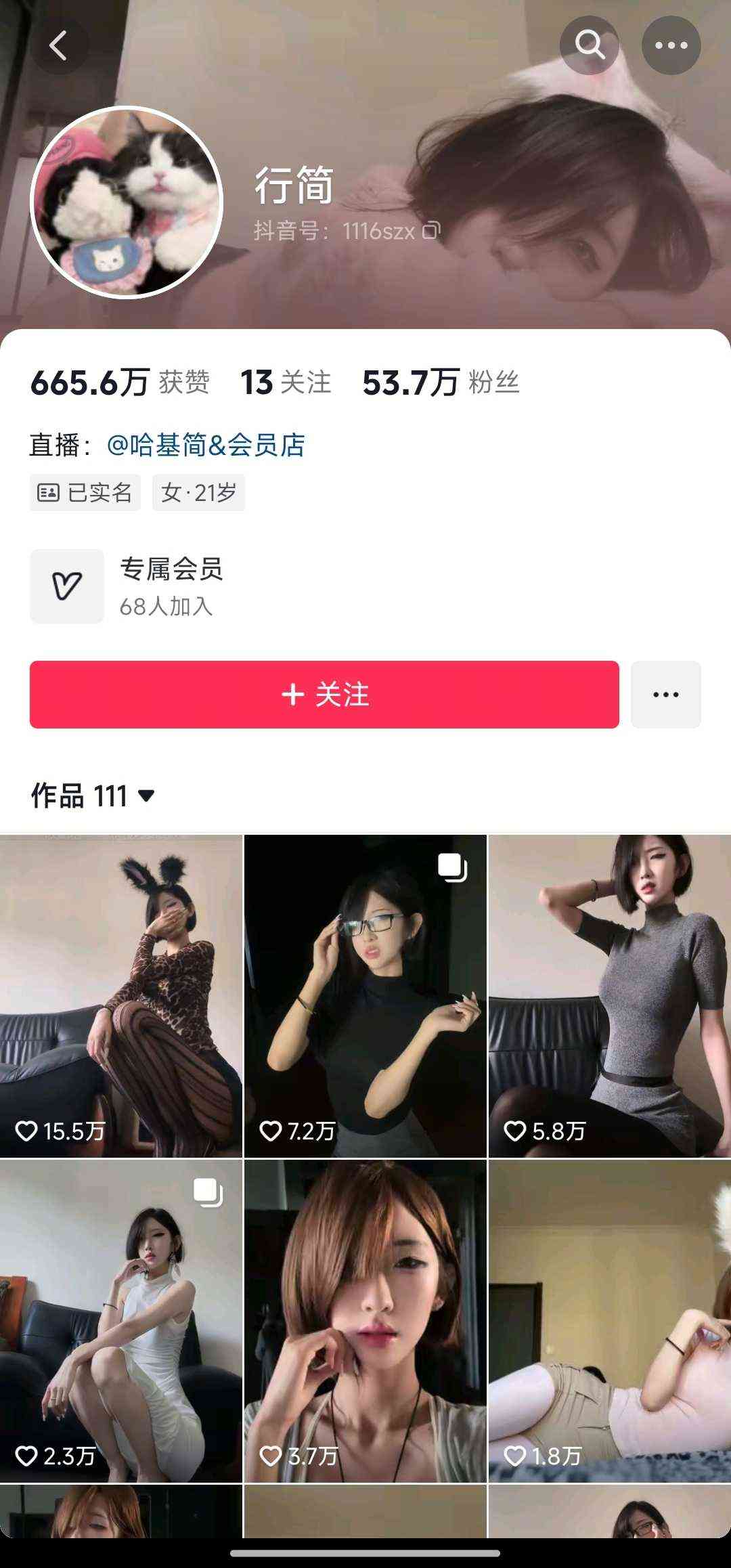View the profile avatar photo
This screenshot has width=731, height=1568.
[127, 202]
